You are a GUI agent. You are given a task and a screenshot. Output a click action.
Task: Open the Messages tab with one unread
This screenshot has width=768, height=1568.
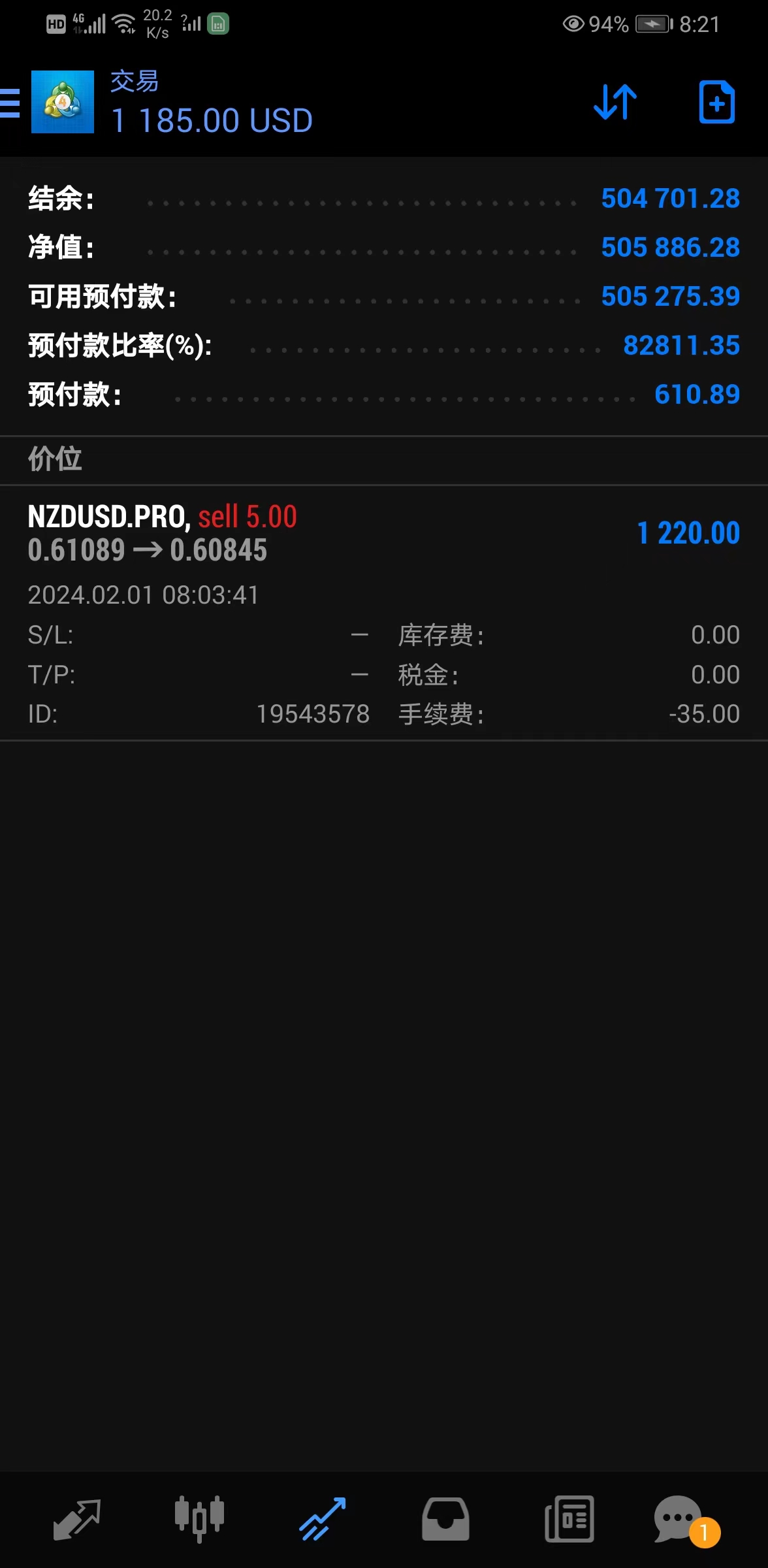click(679, 1519)
